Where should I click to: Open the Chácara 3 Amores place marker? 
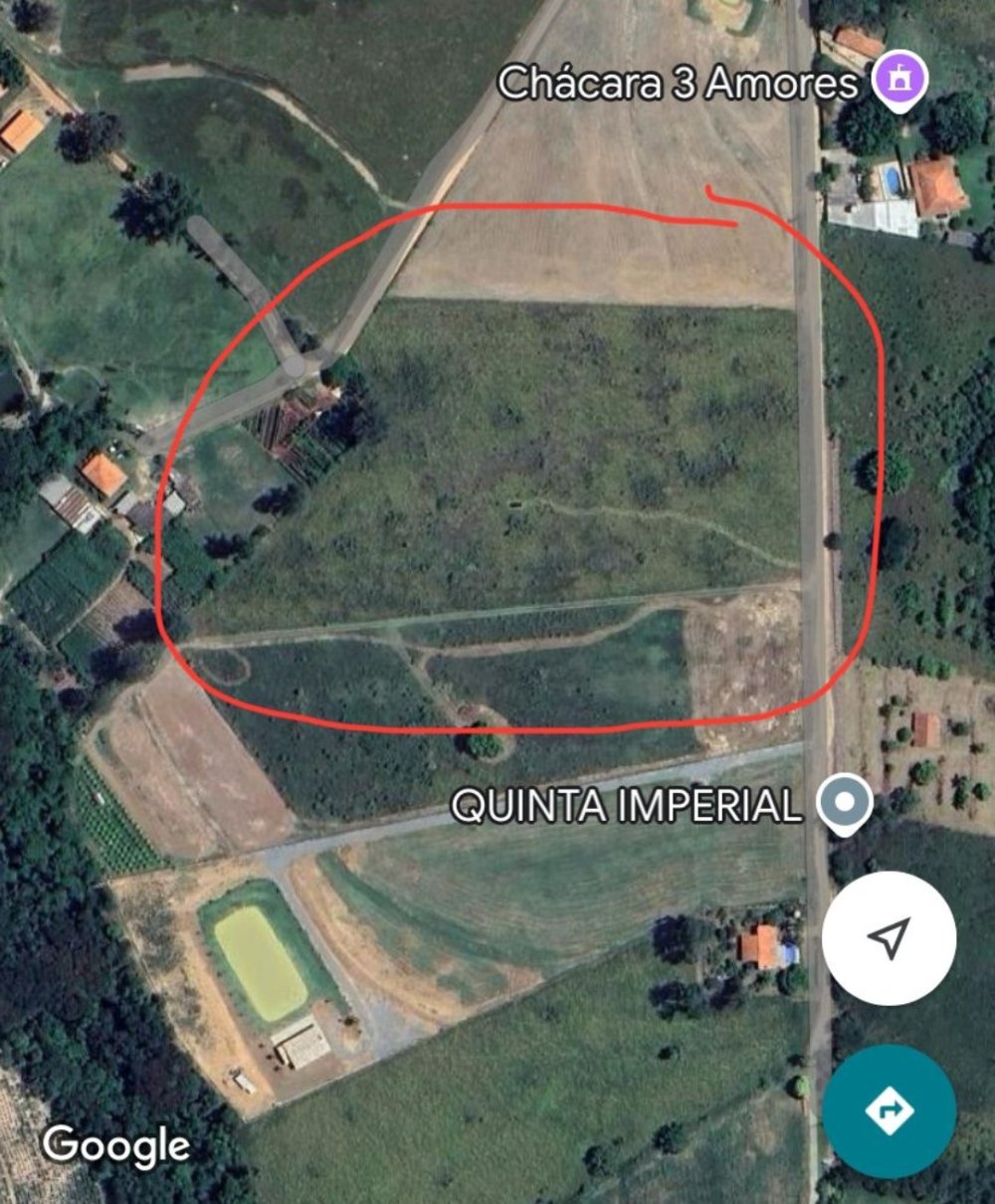pyautogui.click(x=899, y=81)
